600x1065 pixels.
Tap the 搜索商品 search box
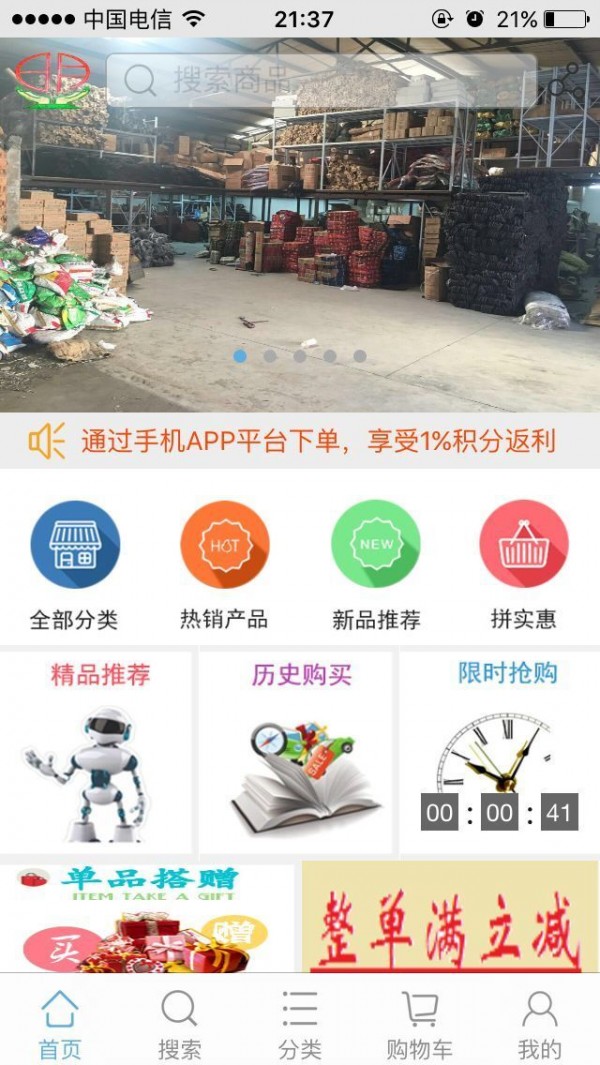(x=320, y=80)
